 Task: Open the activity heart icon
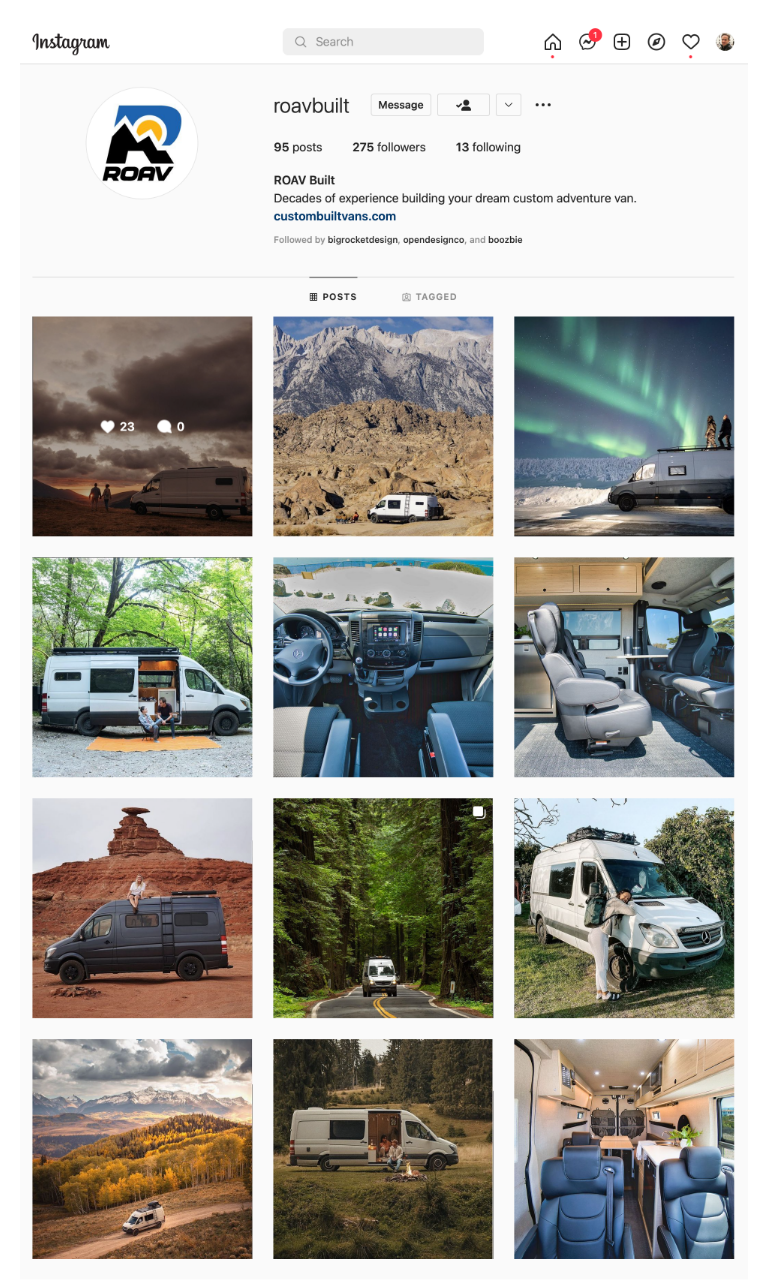[690, 42]
